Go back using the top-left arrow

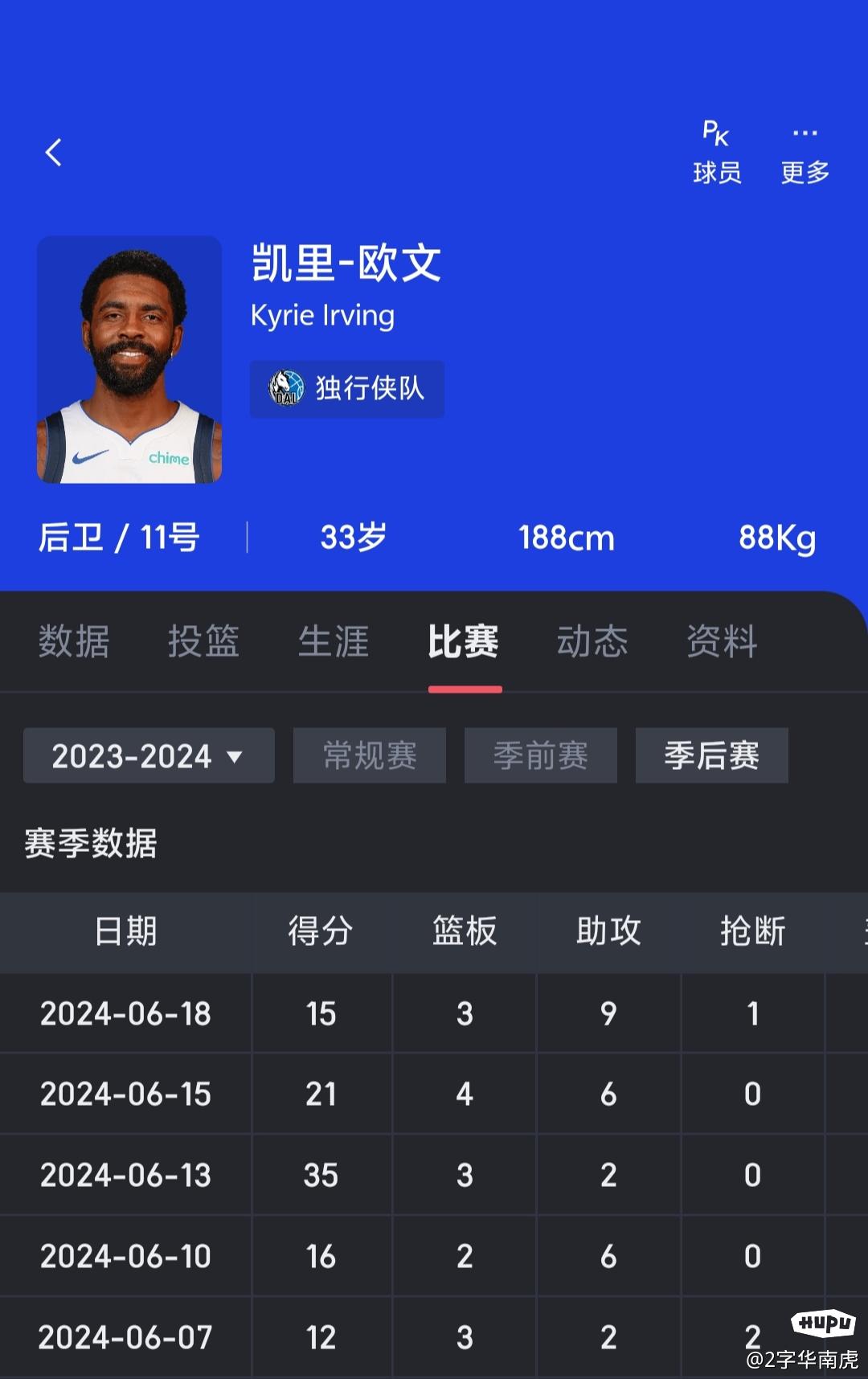(x=53, y=152)
